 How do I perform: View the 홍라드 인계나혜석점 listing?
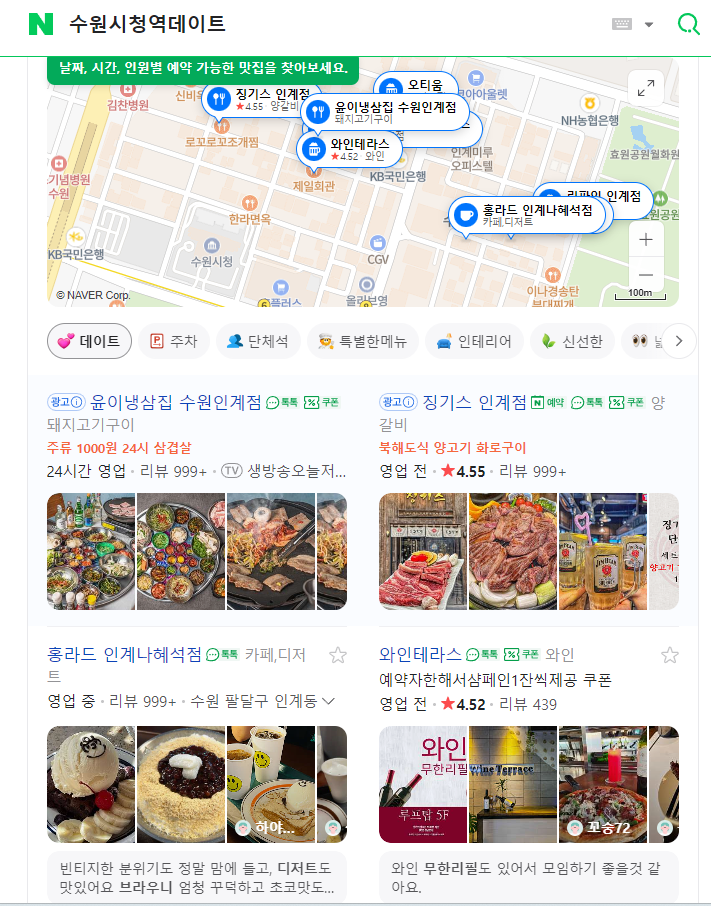[124, 655]
